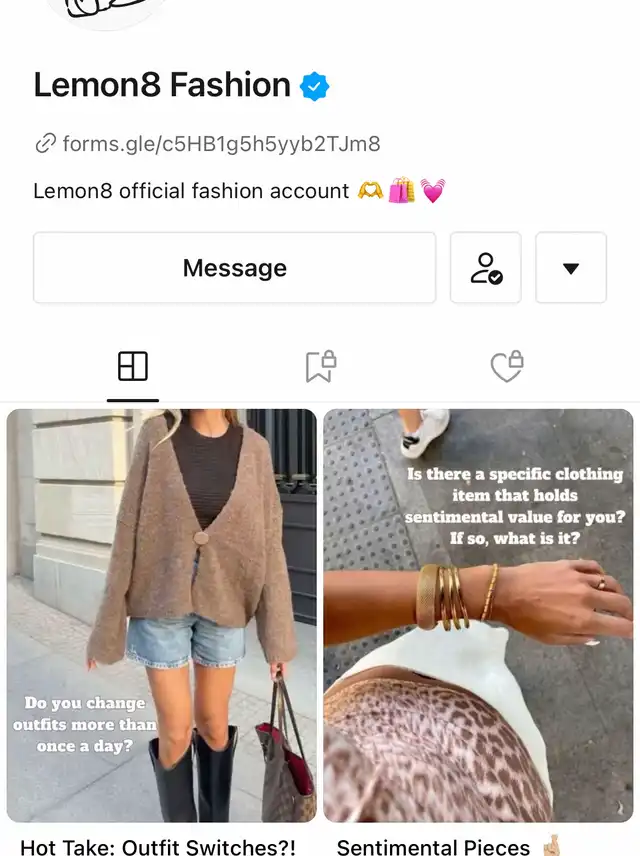Open the forms.gle profile link
This screenshot has height=856, width=640.
click(x=220, y=144)
